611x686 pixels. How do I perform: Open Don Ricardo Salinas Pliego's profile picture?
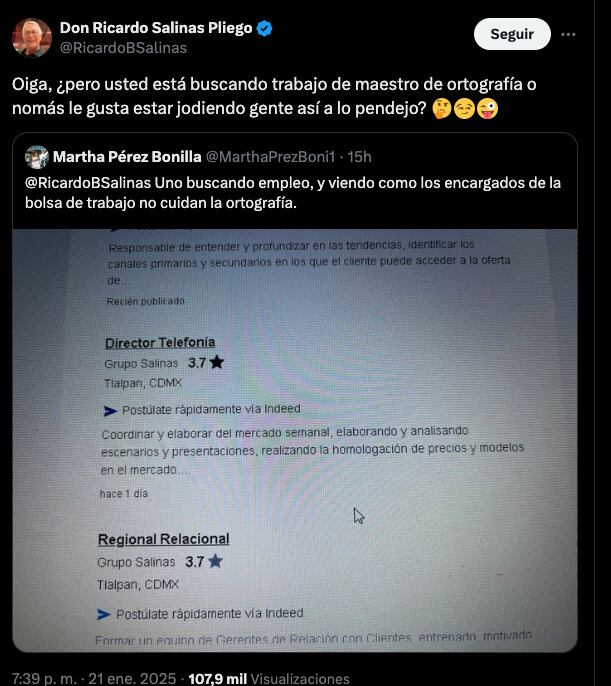31,37
